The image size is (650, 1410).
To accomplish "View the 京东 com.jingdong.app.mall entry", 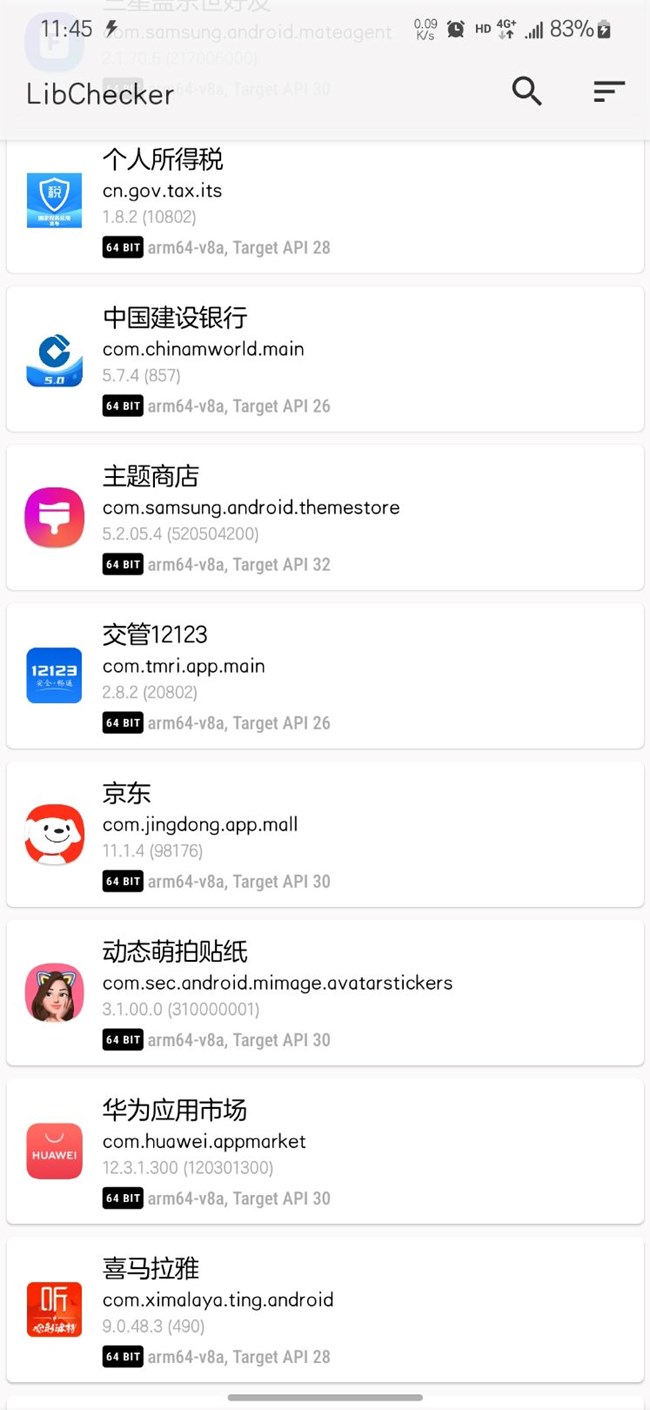I will point(325,834).
